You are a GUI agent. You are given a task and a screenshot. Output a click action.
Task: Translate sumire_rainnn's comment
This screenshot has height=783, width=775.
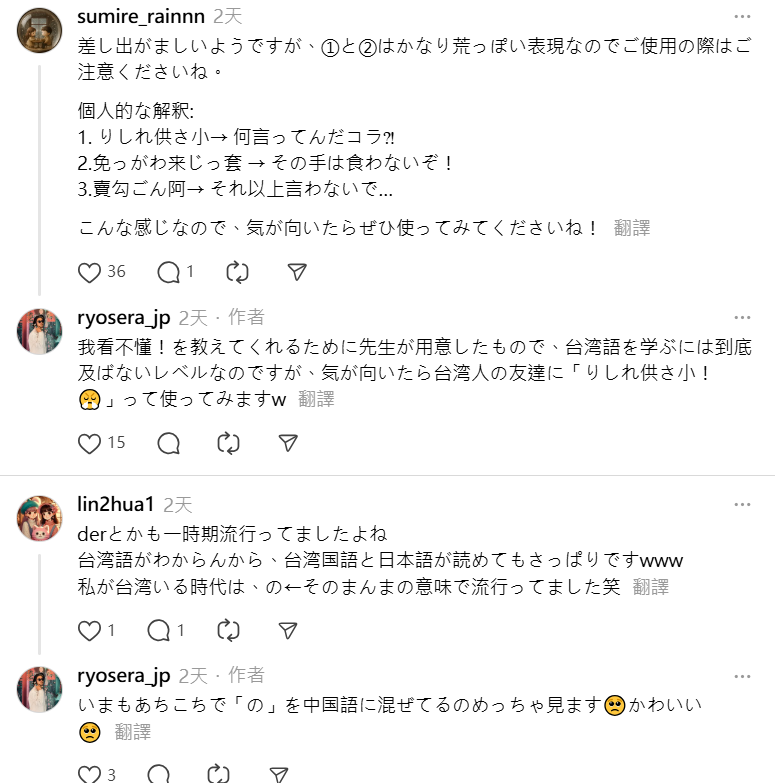point(632,228)
